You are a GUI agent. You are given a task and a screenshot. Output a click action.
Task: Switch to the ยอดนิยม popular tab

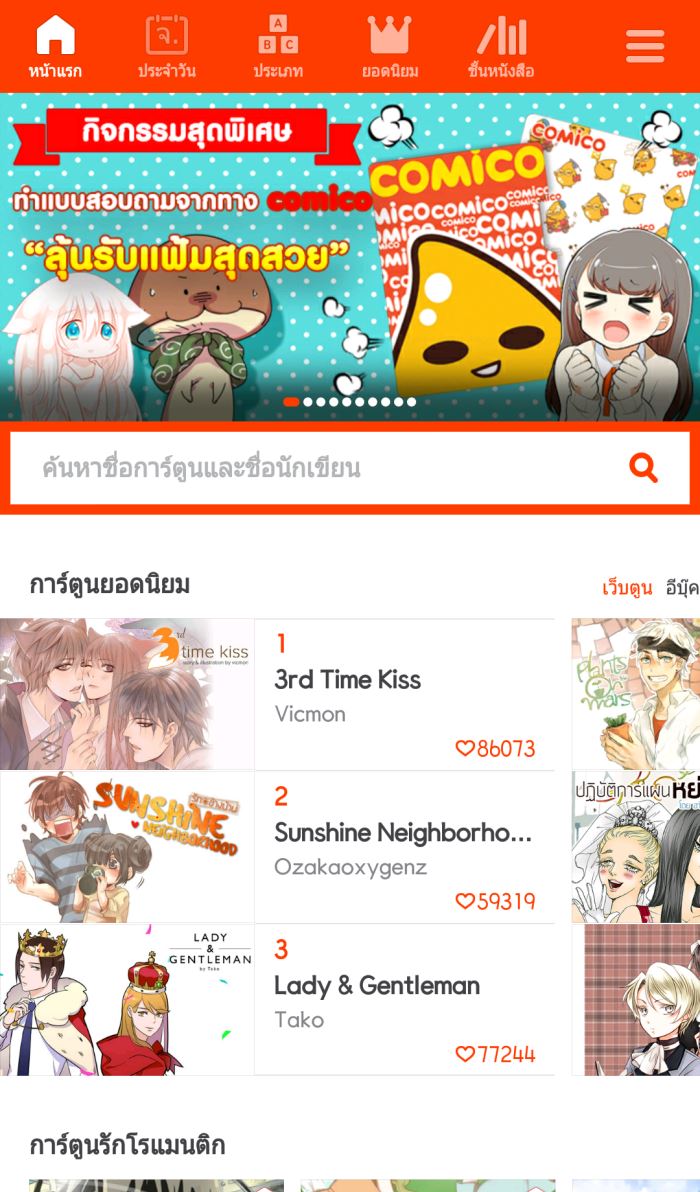pyautogui.click(x=389, y=47)
